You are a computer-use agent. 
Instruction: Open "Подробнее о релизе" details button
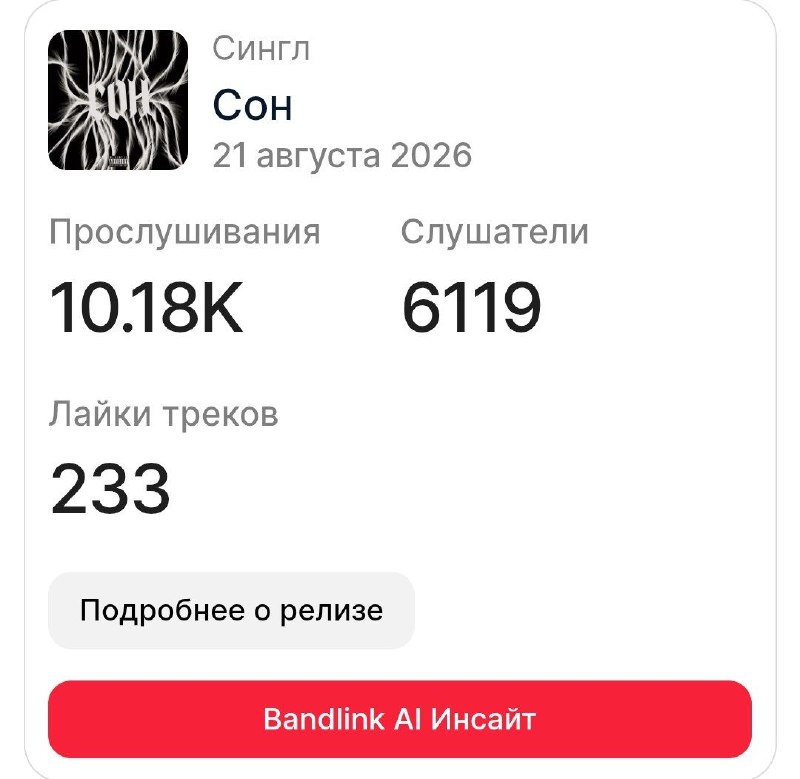pyautogui.click(x=231, y=610)
